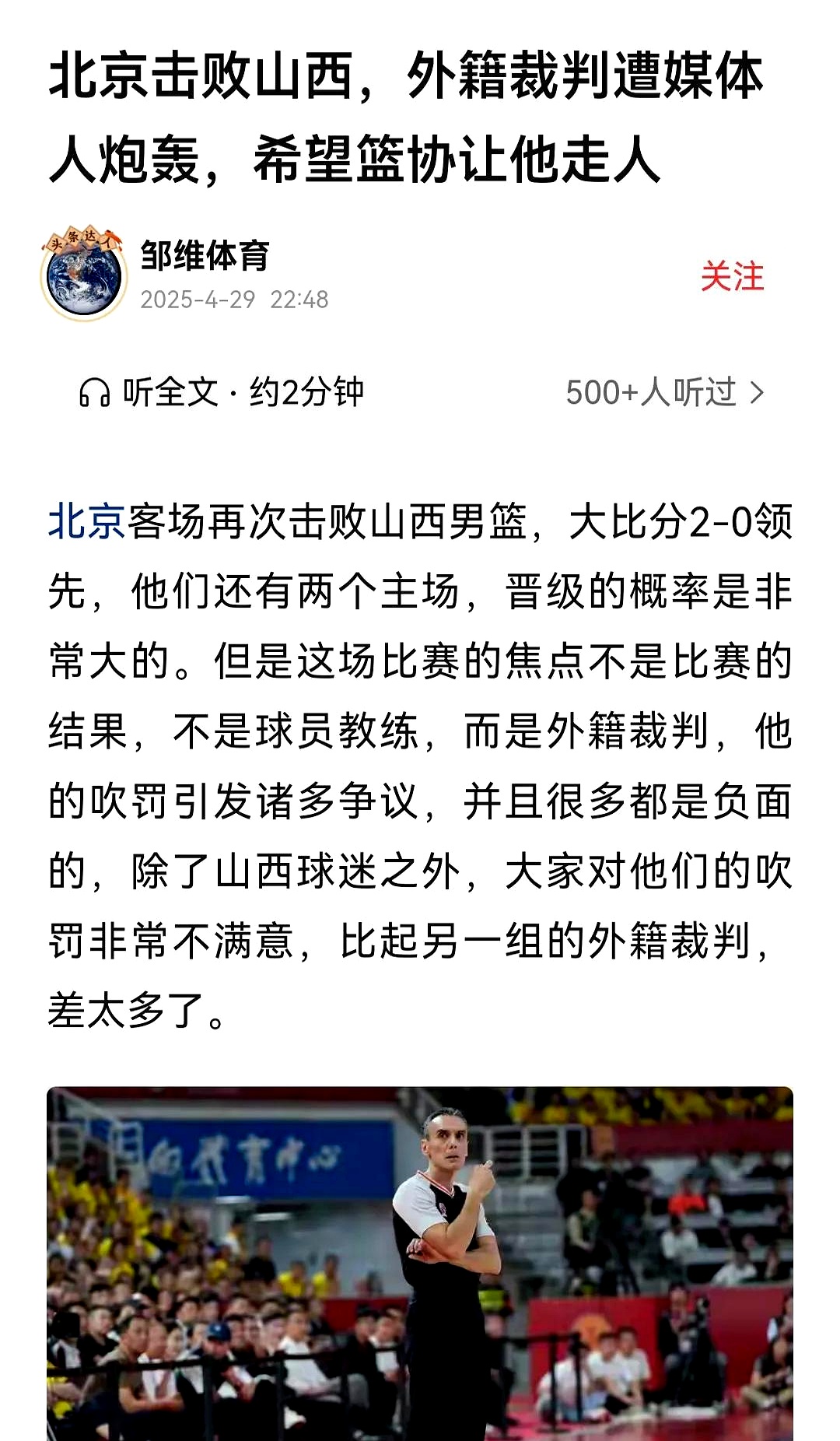Viewport: 840px width, 1441px height.
Task: Select the author badge ribbon decoration
Action: tap(86, 240)
